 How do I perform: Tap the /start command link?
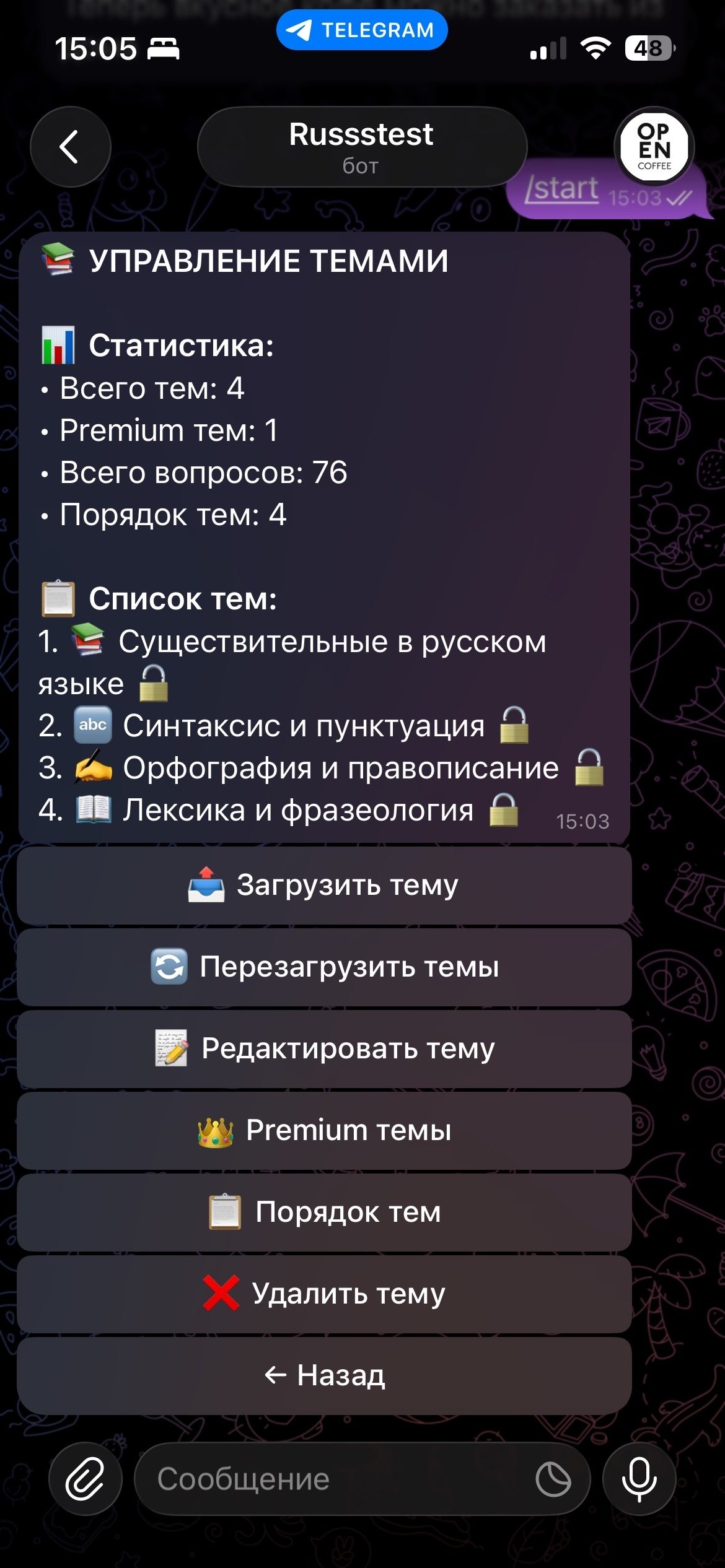point(562,189)
